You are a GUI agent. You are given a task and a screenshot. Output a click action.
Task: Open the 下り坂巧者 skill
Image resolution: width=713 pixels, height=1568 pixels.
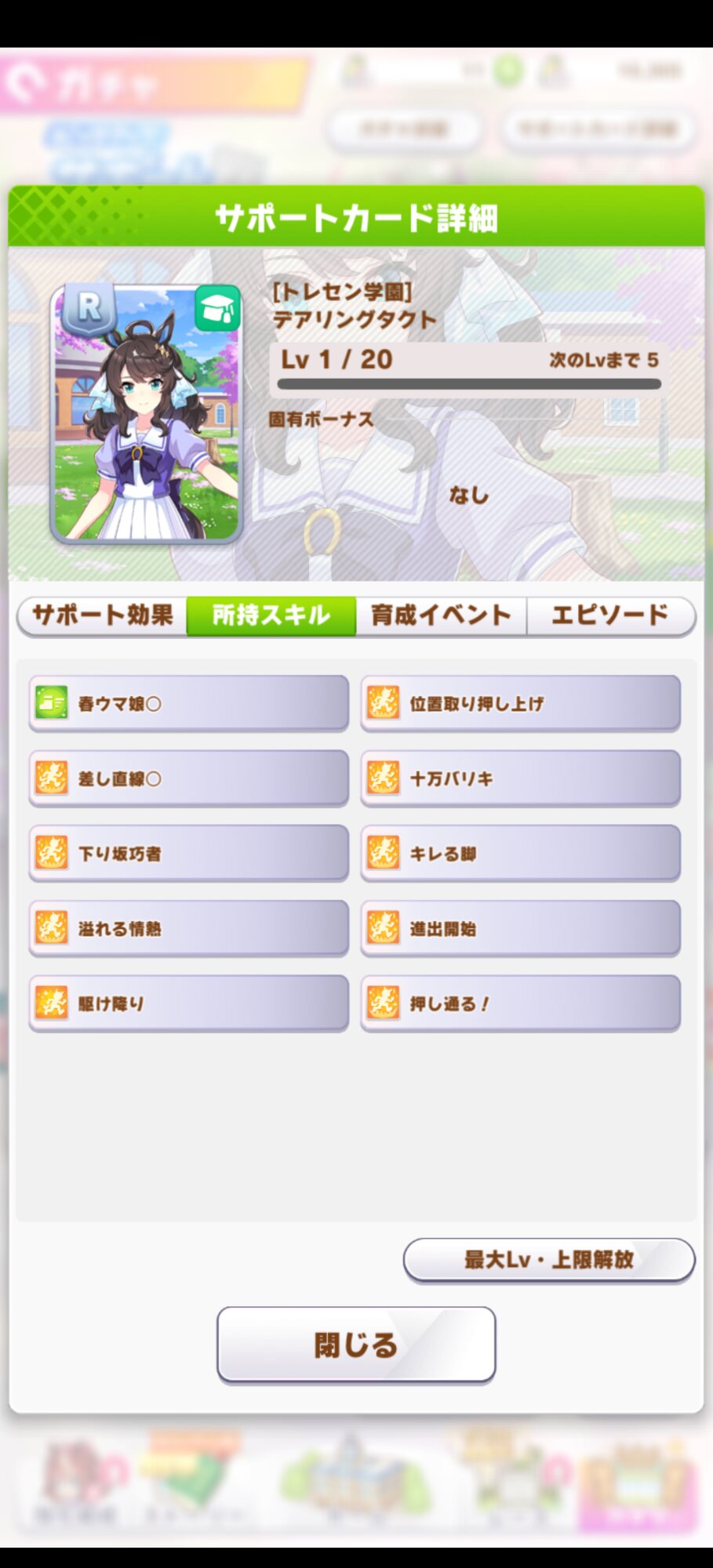point(188,853)
